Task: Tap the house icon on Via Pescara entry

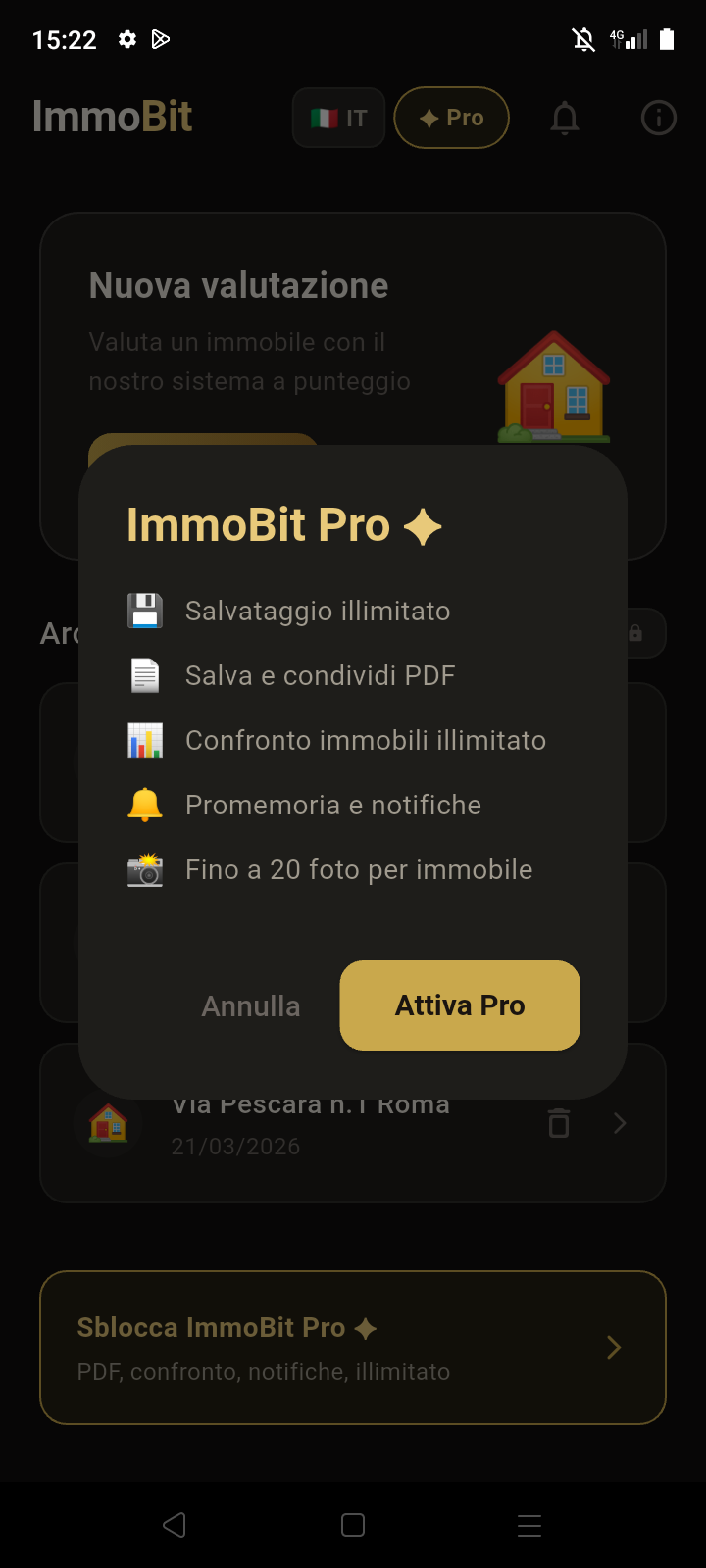Action: click(x=108, y=1124)
